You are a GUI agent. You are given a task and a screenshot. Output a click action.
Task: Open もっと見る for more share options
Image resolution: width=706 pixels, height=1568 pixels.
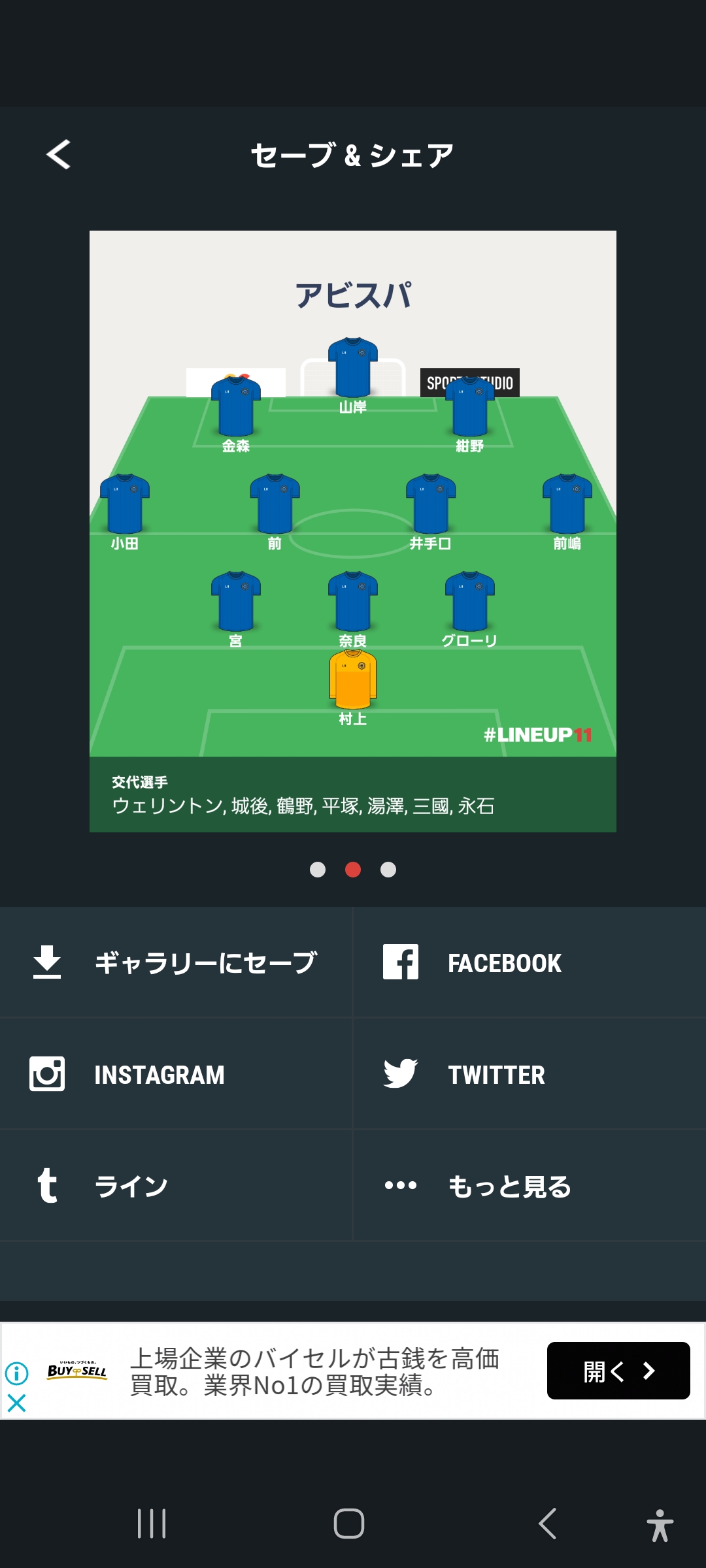529,1185
